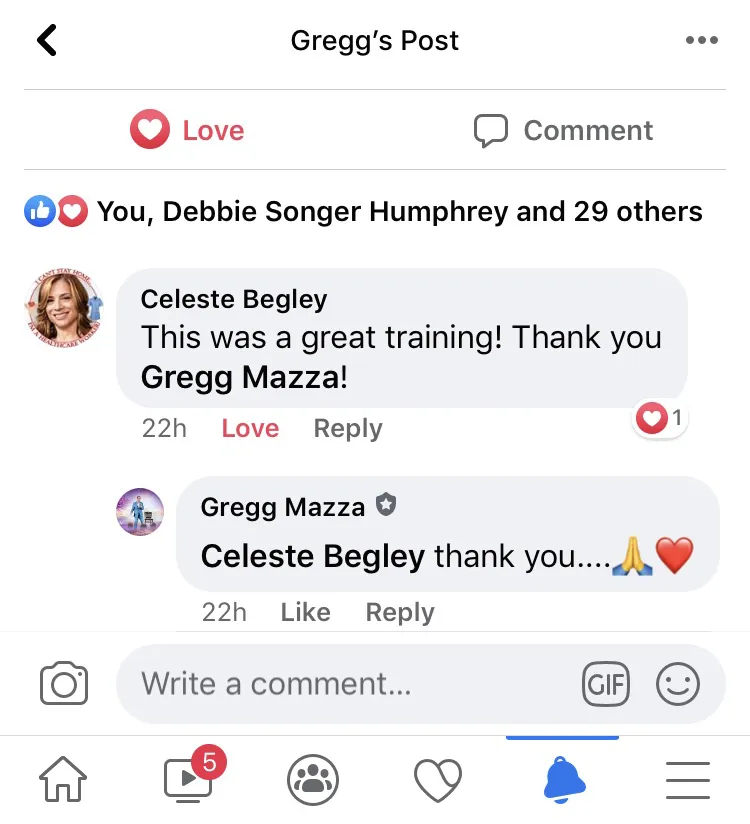Reply to Celeste Begley's comment
This screenshot has width=750, height=824.
click(x=348, y=428)
